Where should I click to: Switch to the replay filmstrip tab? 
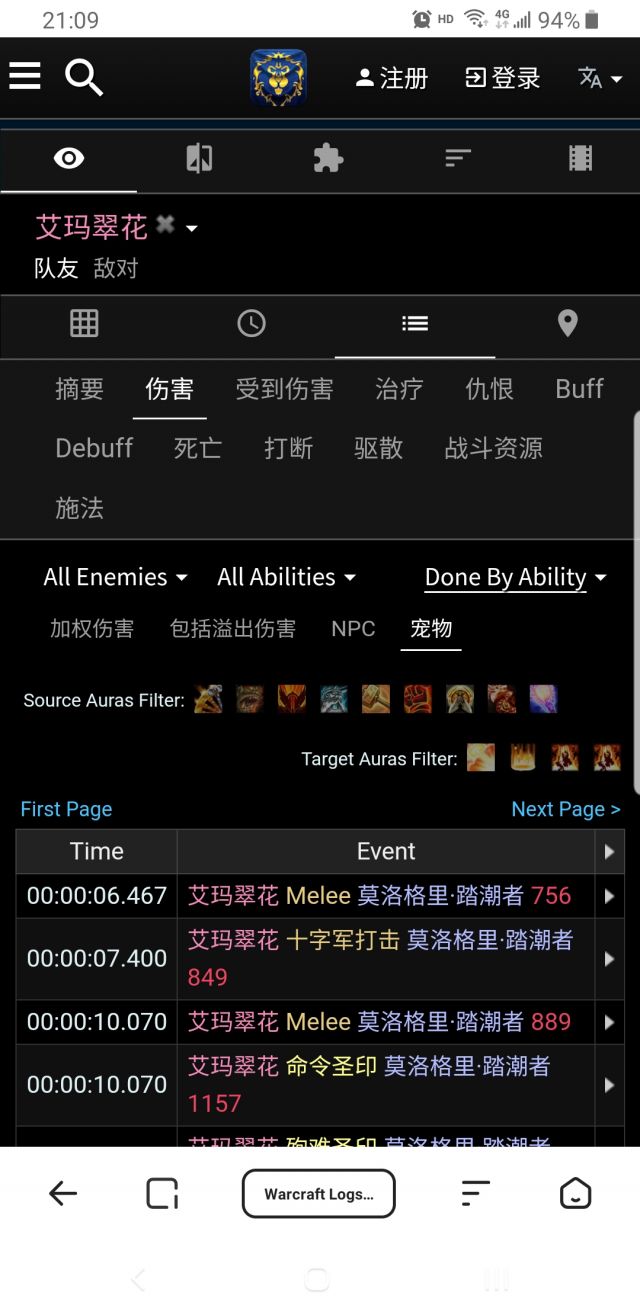[x=580, y=158]
